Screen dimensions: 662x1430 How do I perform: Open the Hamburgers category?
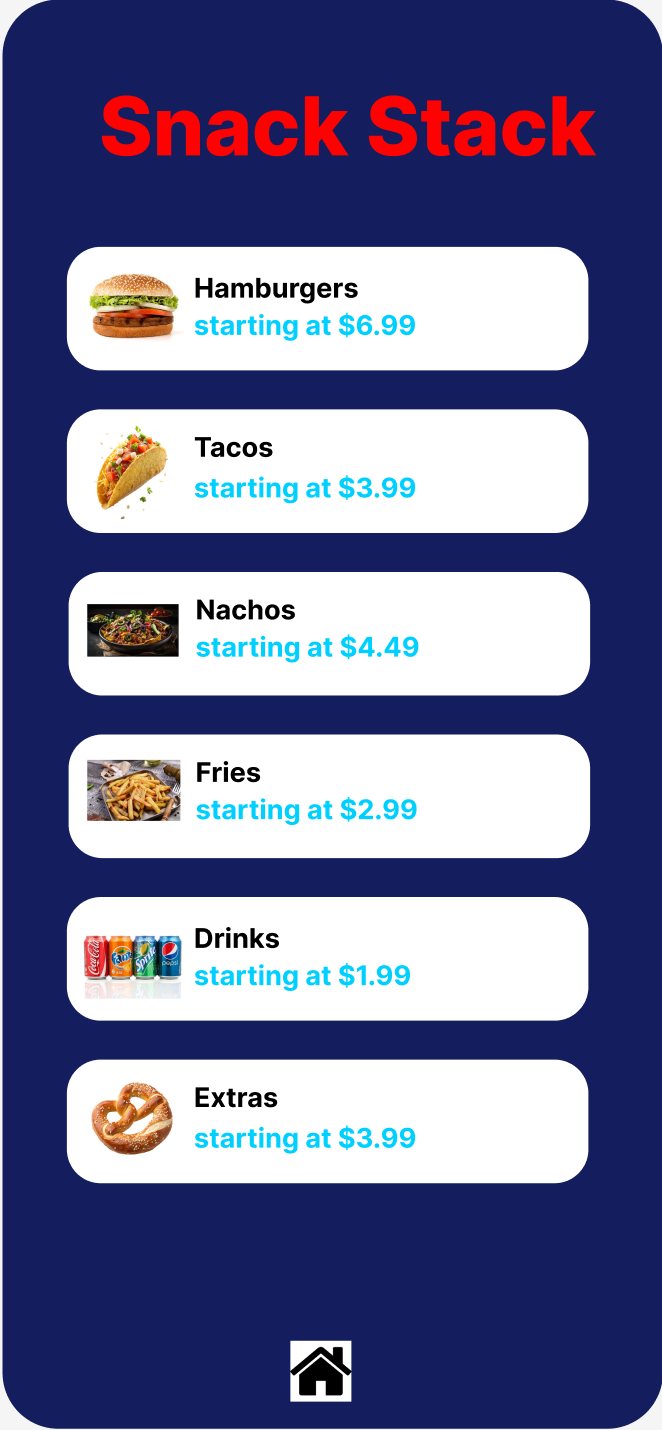point(327,309)
